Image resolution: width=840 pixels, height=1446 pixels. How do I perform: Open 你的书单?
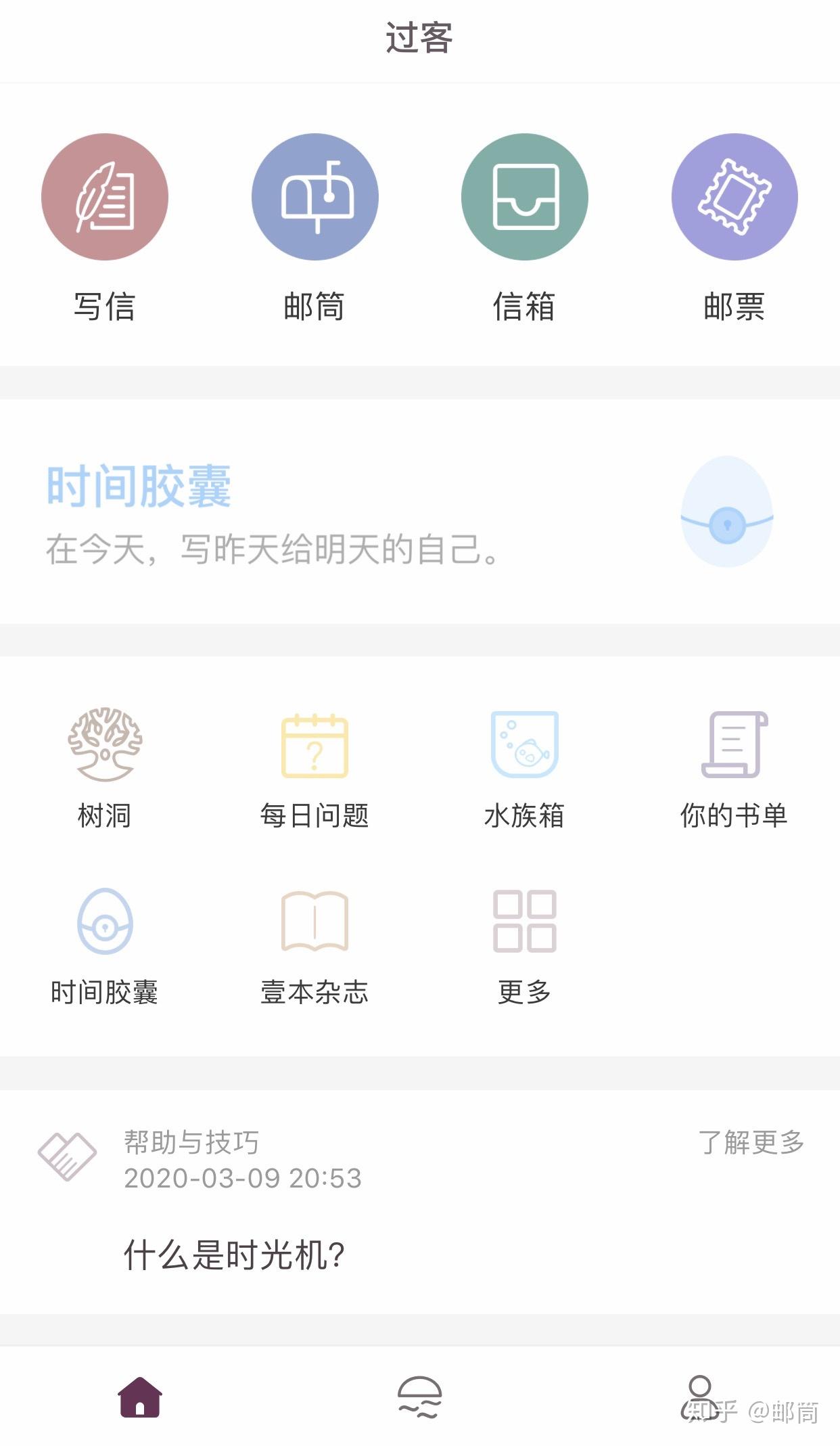734,768
